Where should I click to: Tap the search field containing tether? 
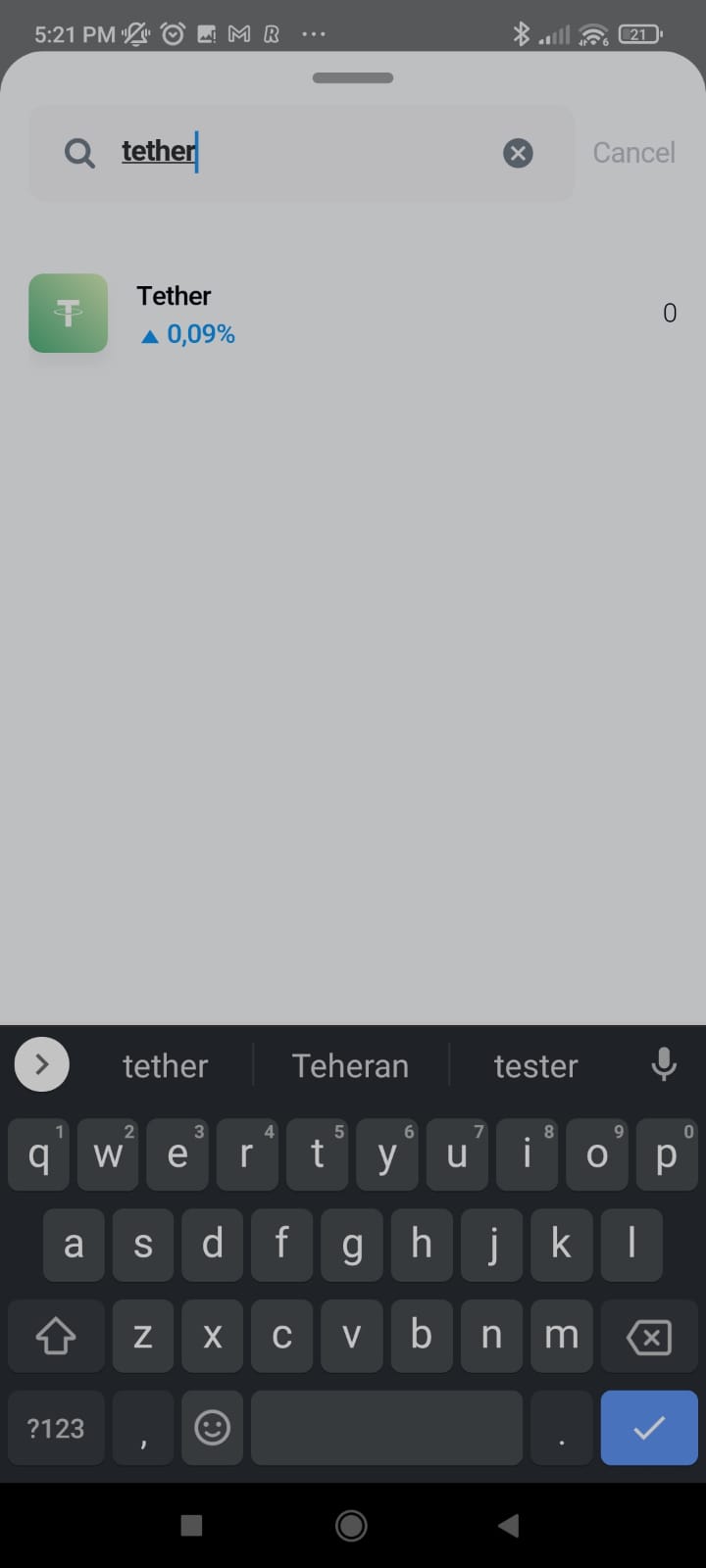point(301,153)
